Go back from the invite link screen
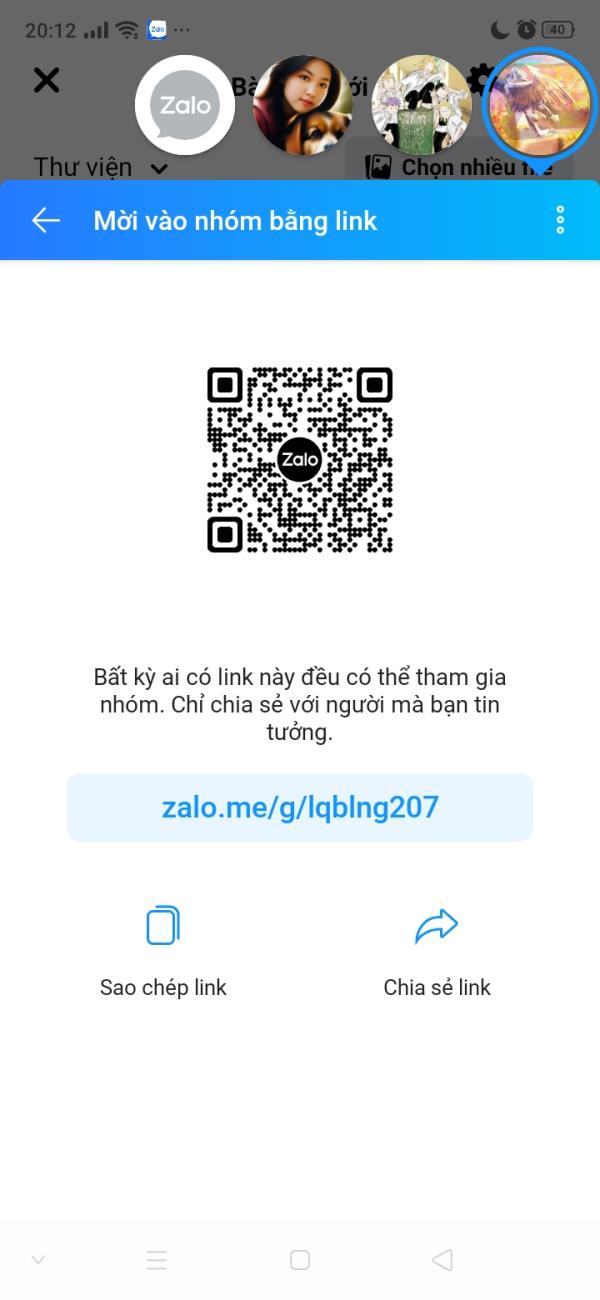 point(46,221)
